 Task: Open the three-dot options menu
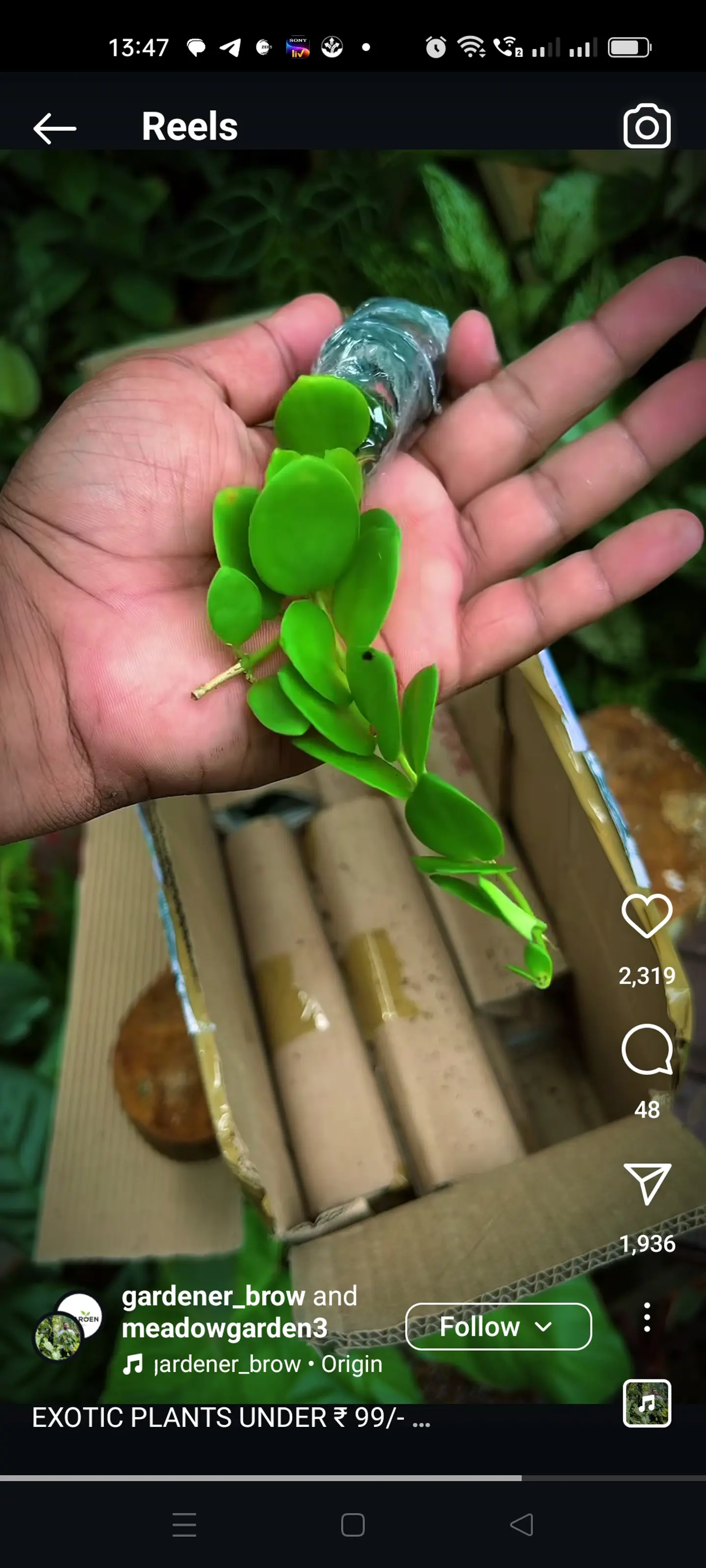[646, 1317]
